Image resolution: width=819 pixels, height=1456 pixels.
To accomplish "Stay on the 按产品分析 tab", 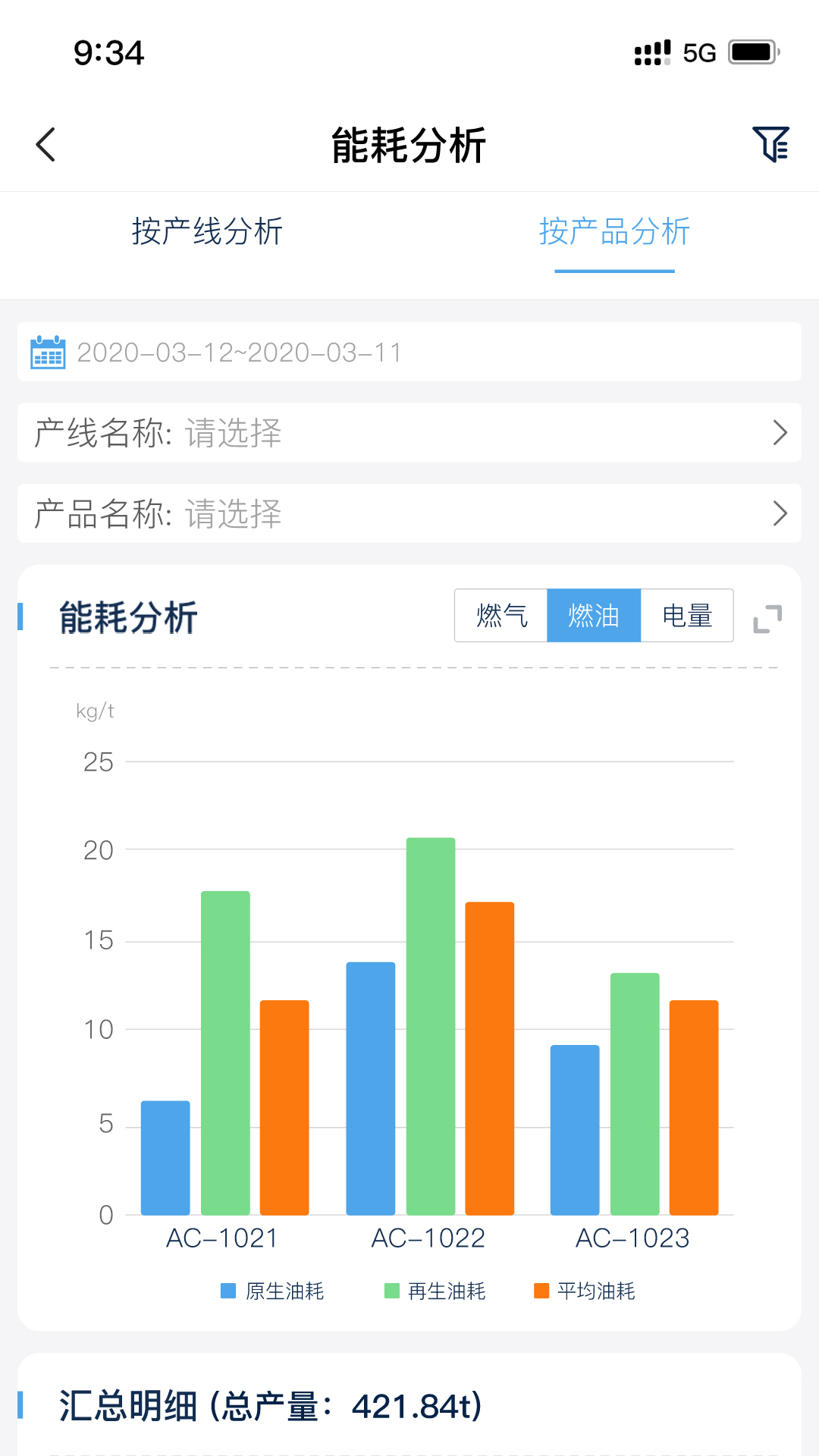I will coord(614,232).
